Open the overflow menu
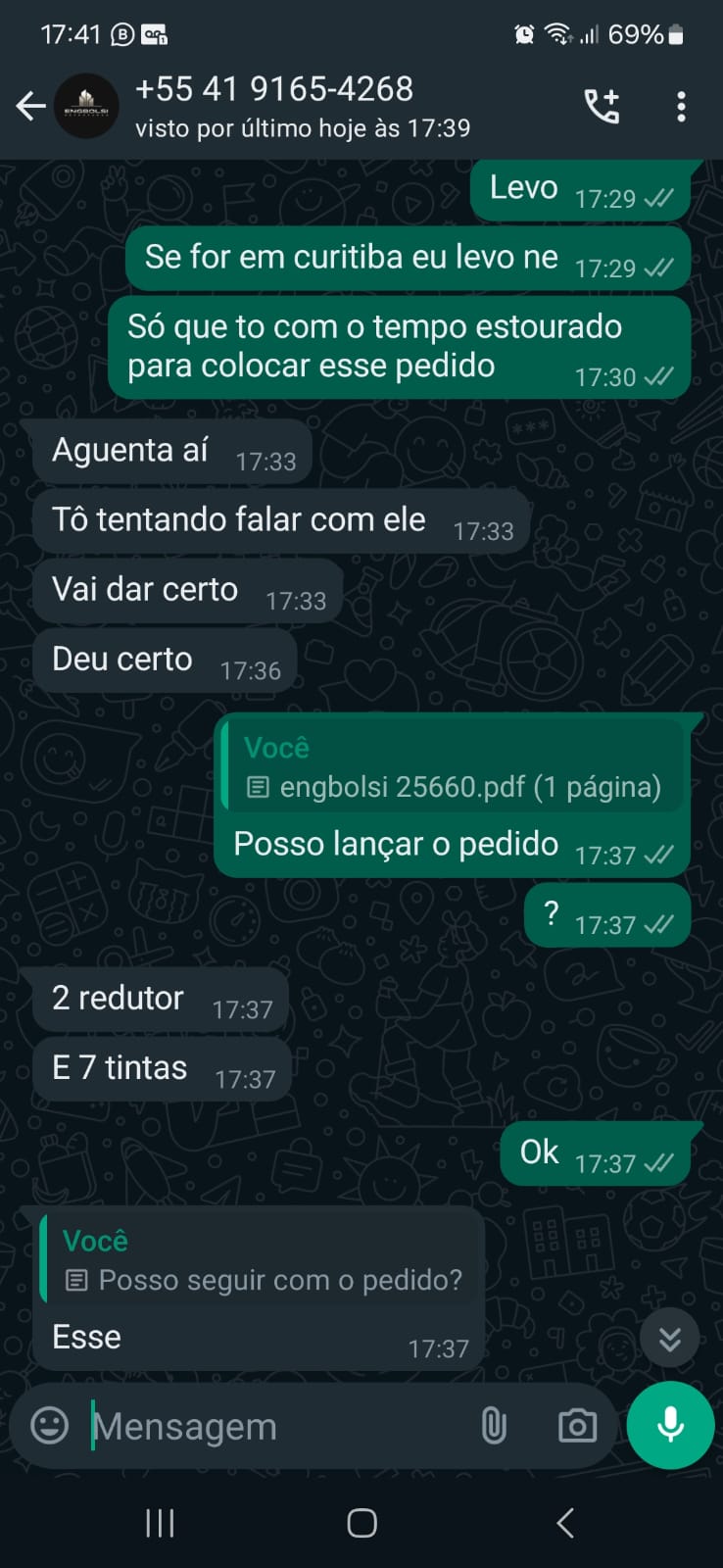 [681, 106]
